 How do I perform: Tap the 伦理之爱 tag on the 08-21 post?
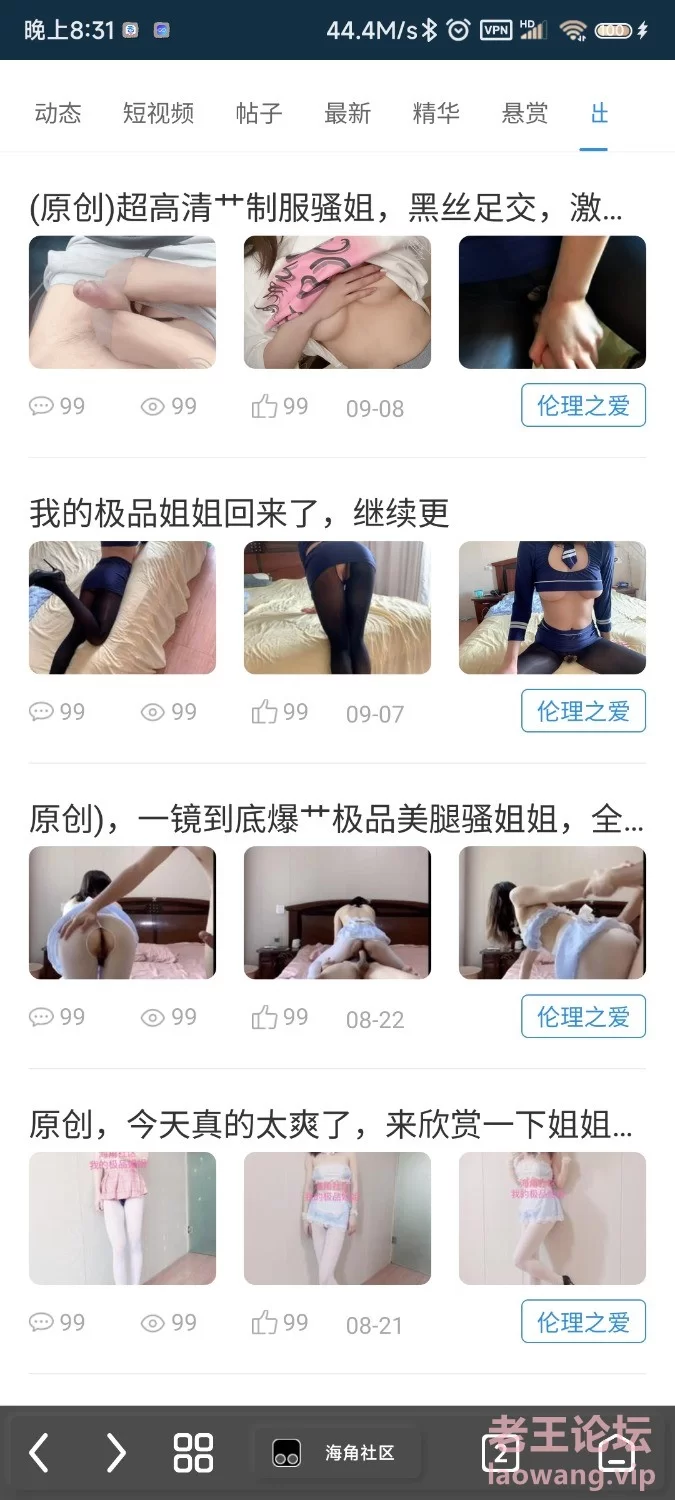(x=583, y=1322)
